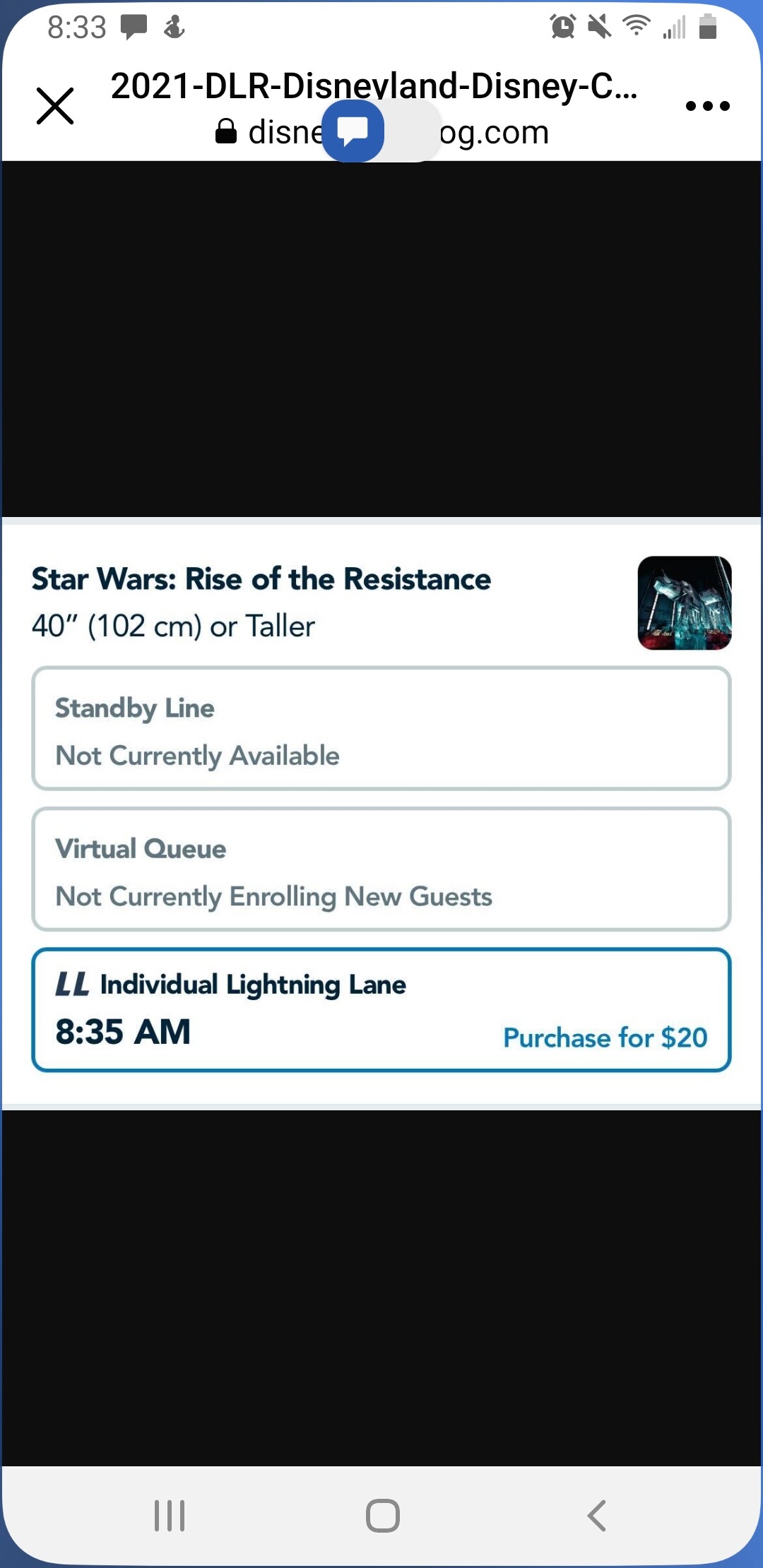The width and height of the screenshot is (763, 1568).
Task: Open the browser overflow menu
Action: point(707,106)
